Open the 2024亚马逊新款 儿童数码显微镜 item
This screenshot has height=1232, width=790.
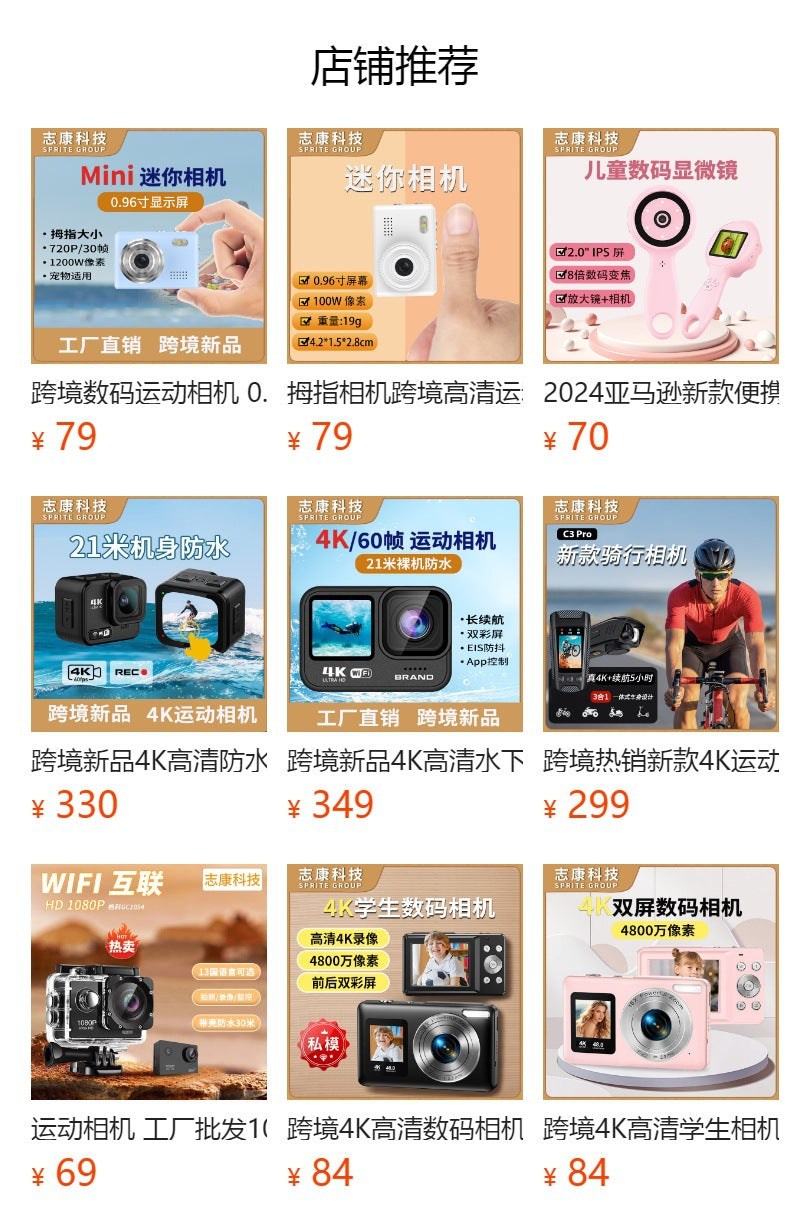(661, 246)
